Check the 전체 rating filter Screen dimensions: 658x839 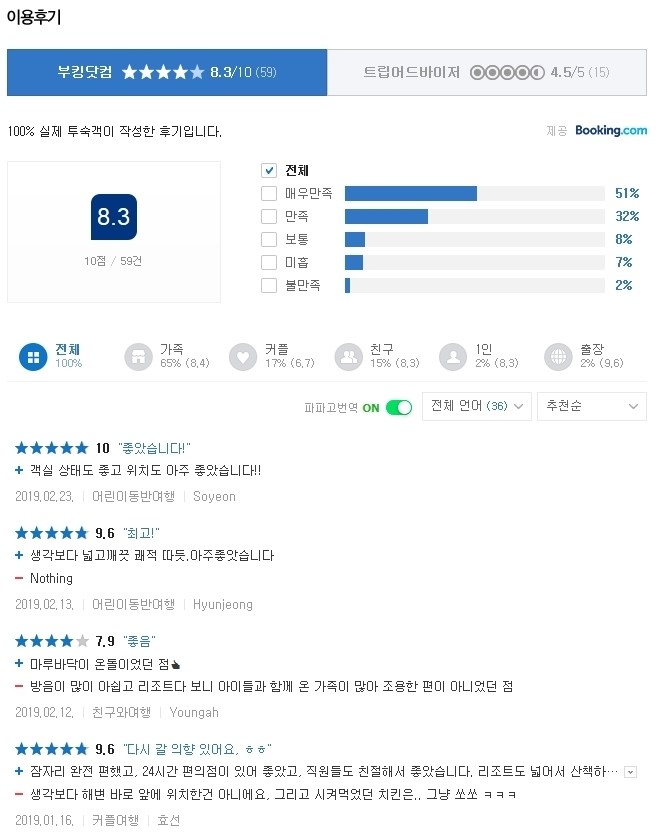268,170
